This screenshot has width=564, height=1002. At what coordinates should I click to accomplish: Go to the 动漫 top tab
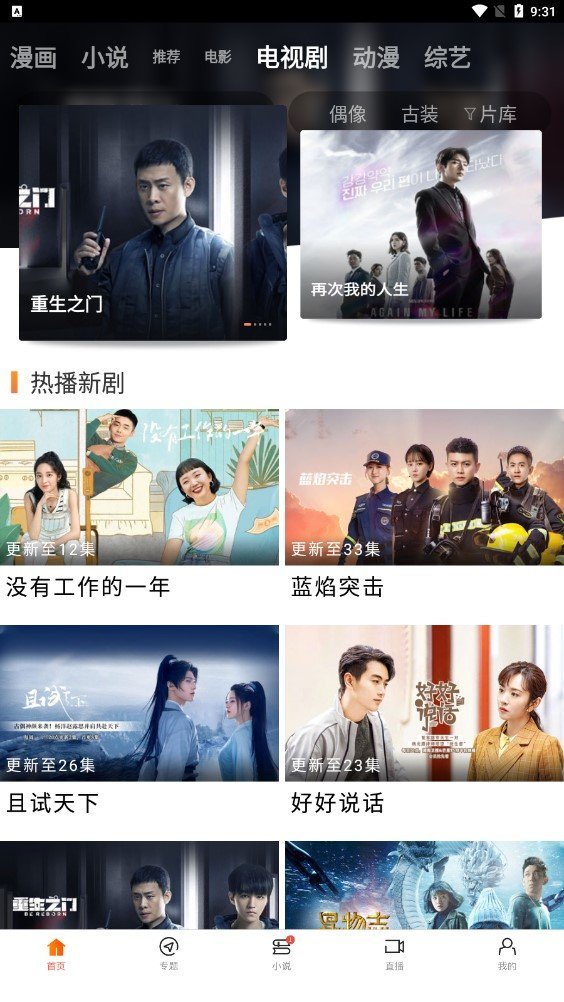pyautogui.click(x=376, y=58)
